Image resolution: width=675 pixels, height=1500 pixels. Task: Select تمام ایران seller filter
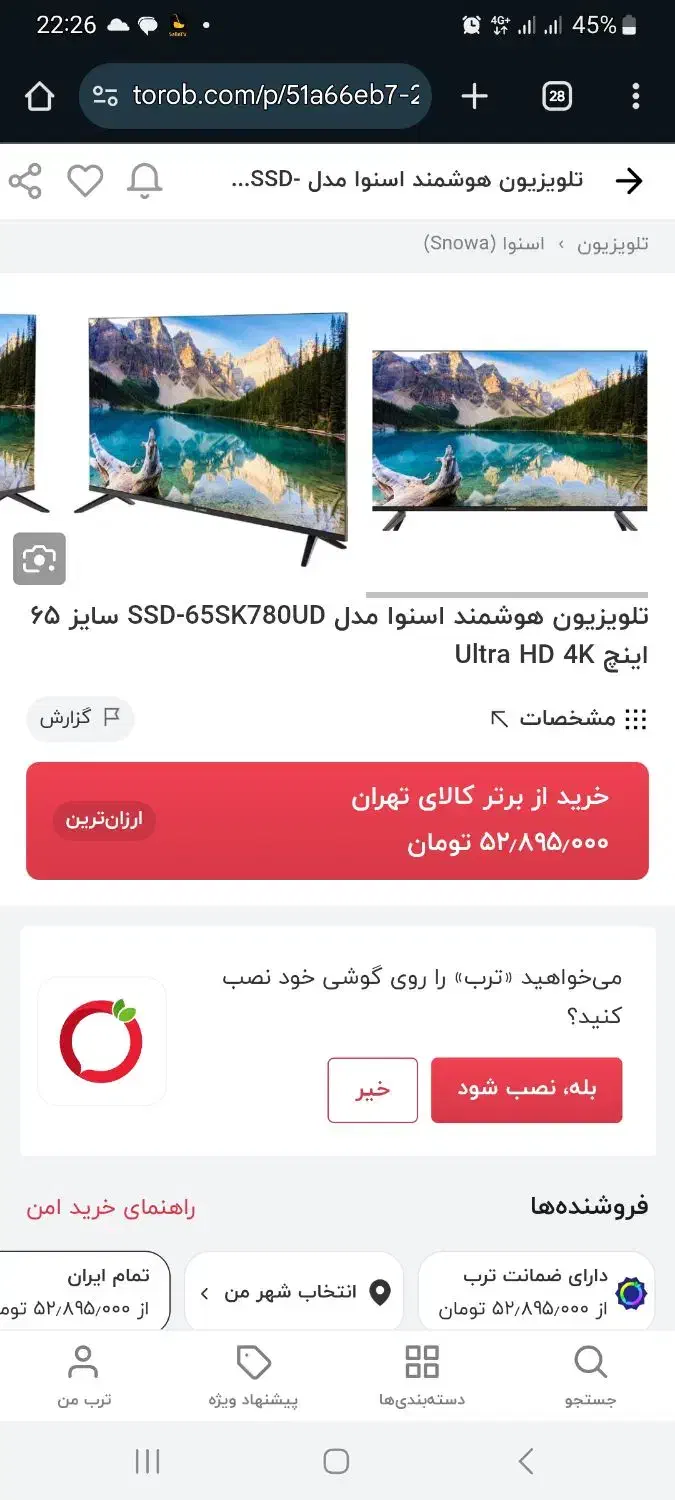click(85, 1292)
